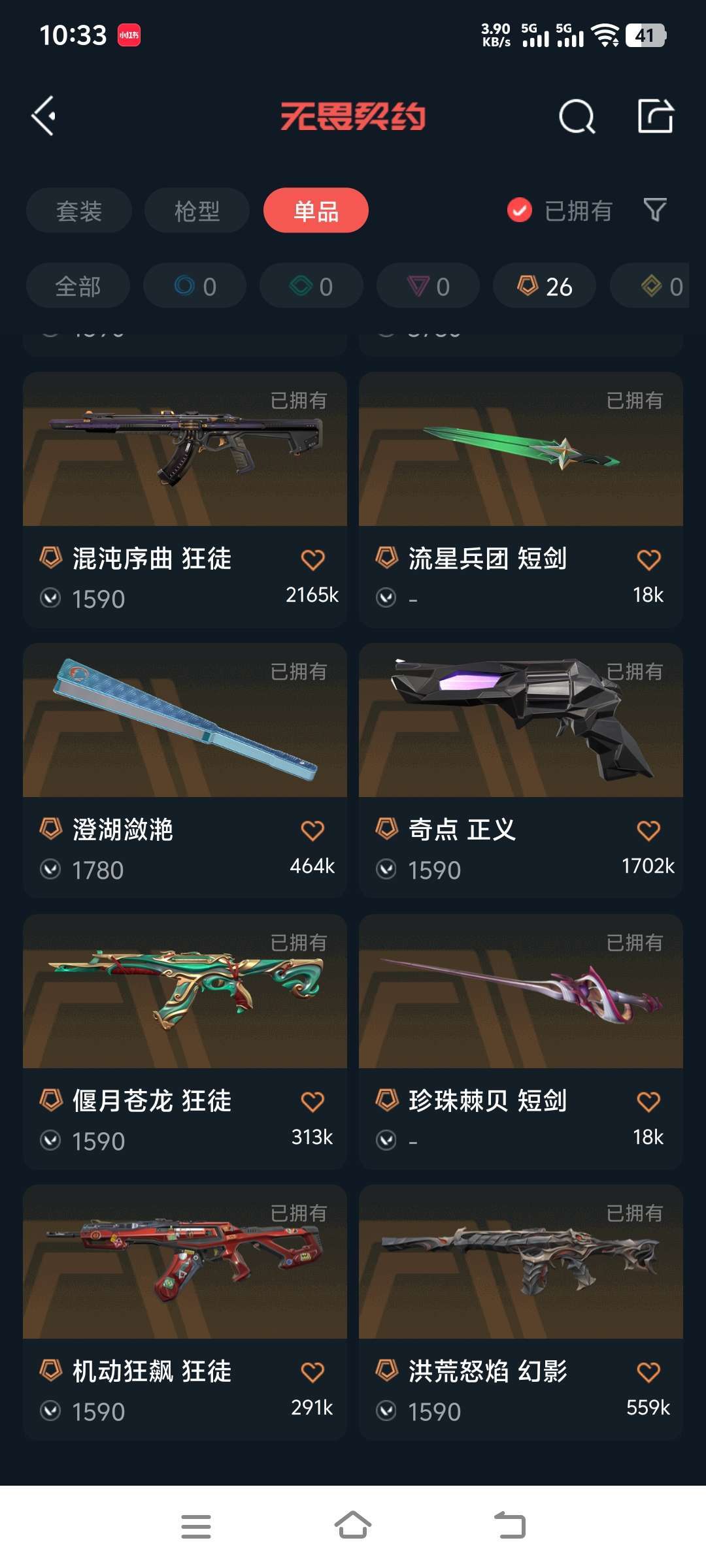
Task: Switch to the 枪型 tab
Action: pyautogui.click(x=197, y=210)
